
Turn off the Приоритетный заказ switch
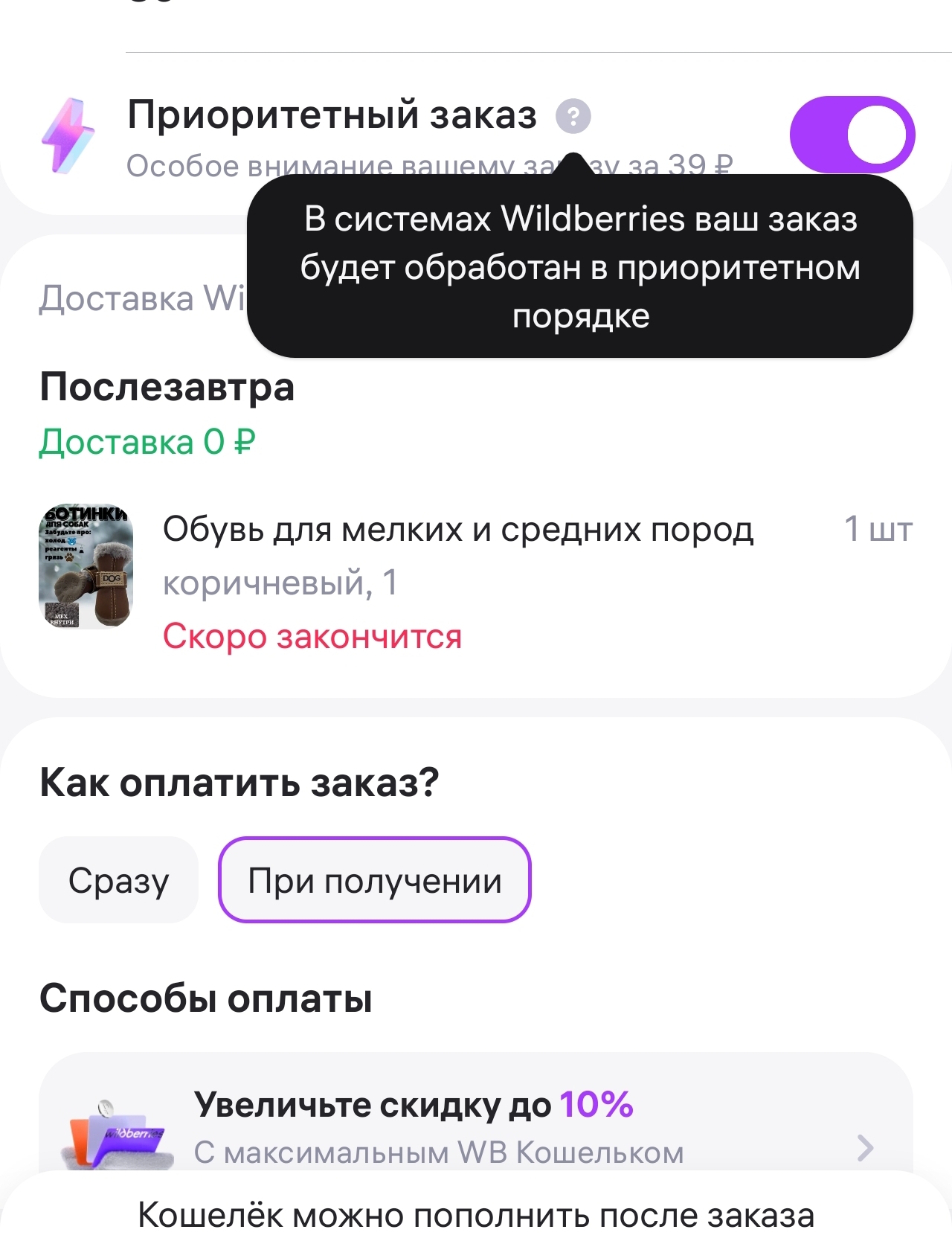pyautogui.click(x=852, y=135)
